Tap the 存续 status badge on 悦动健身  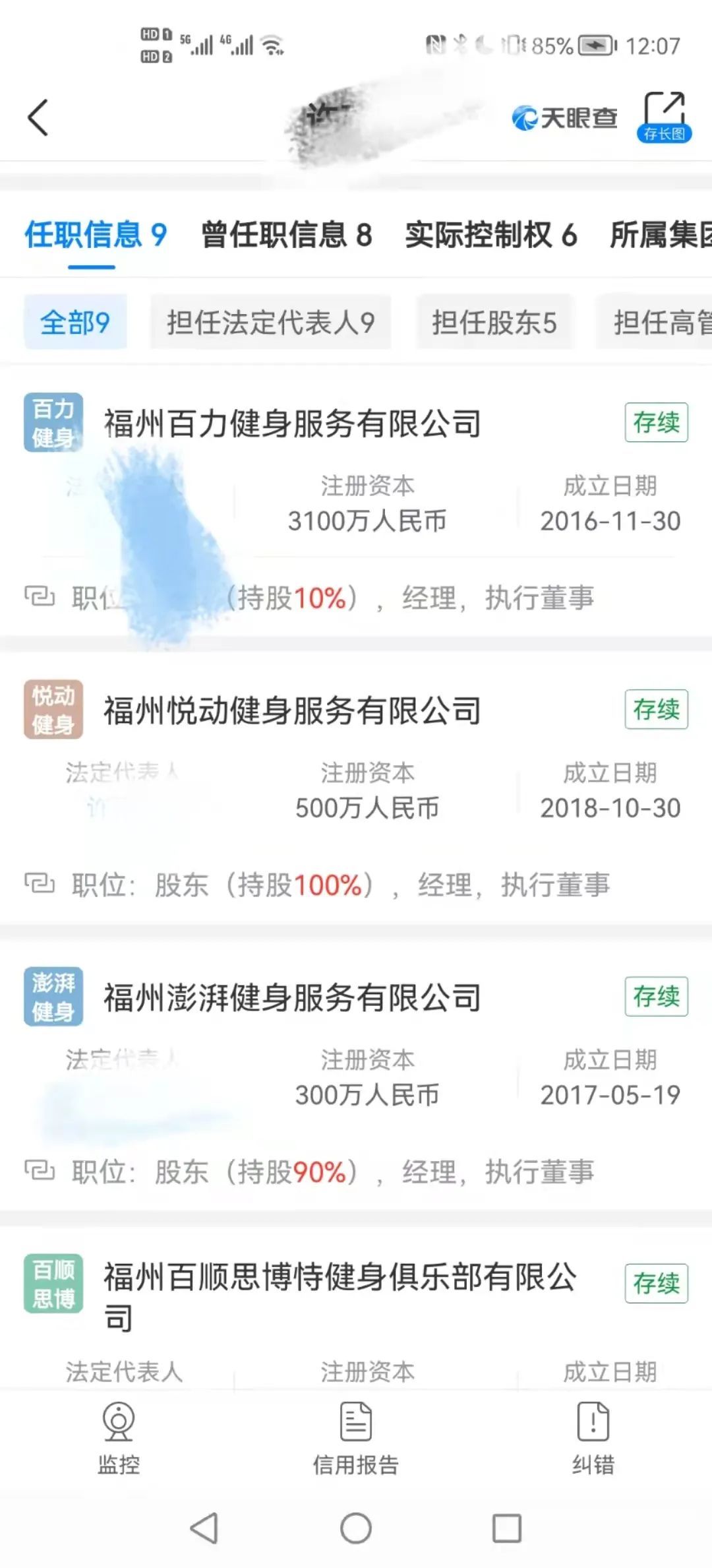655,710
